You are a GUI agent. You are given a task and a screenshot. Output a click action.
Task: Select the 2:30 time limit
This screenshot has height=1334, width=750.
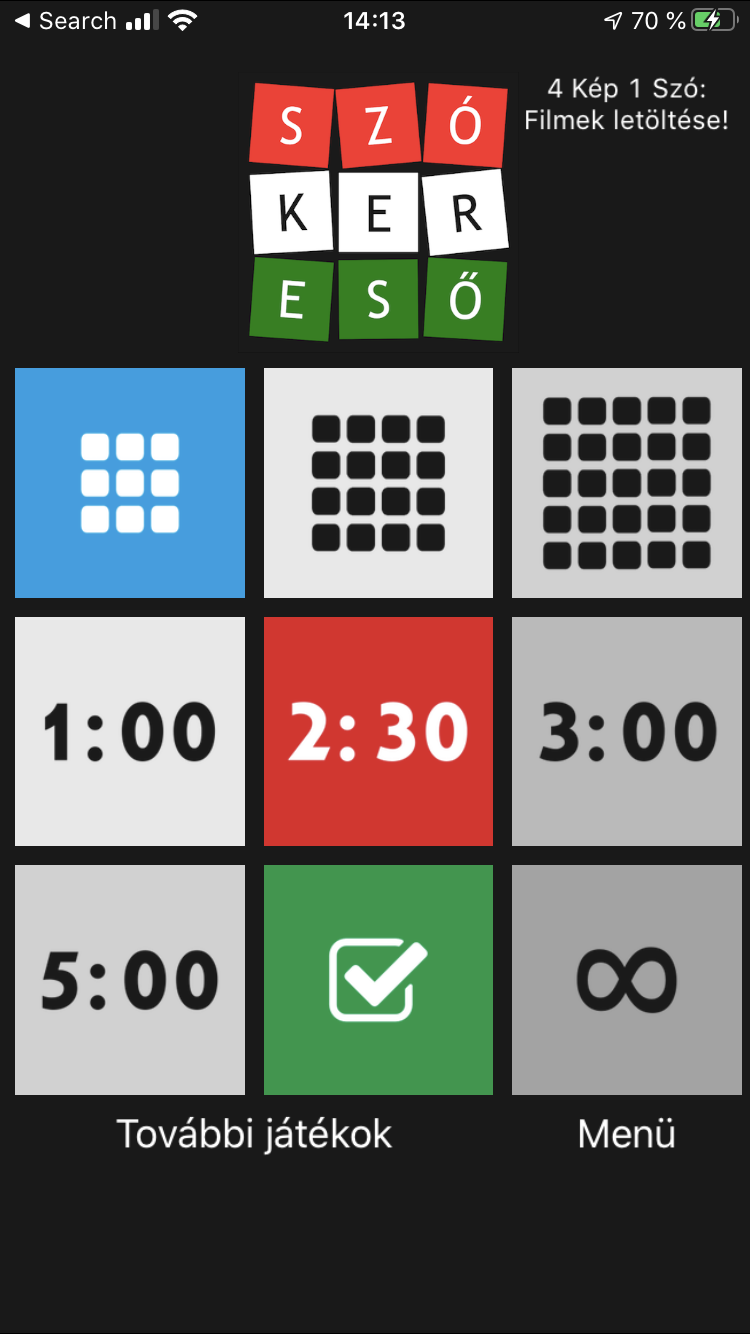click(378, 731)
